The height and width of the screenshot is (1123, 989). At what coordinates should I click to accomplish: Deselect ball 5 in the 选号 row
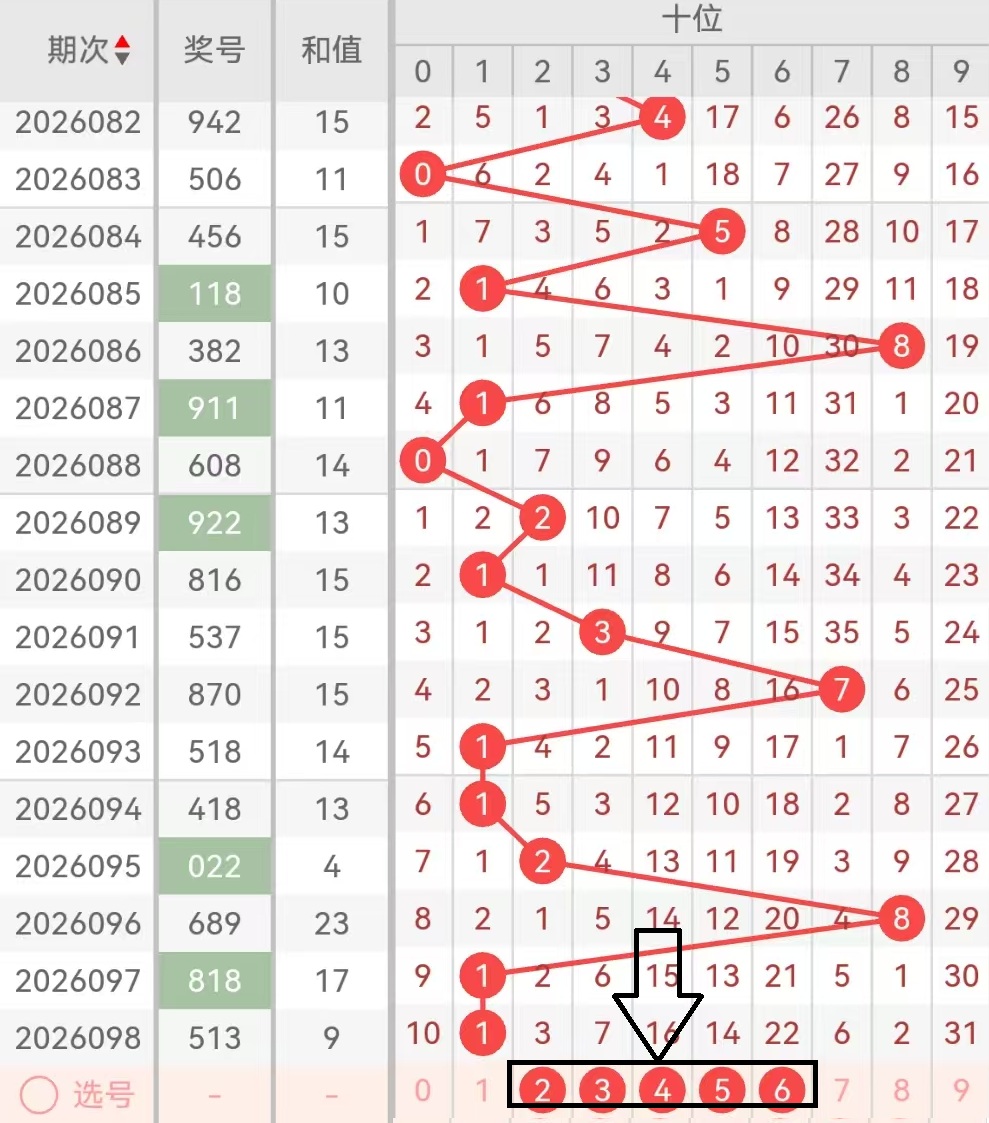pos(722,1090)
